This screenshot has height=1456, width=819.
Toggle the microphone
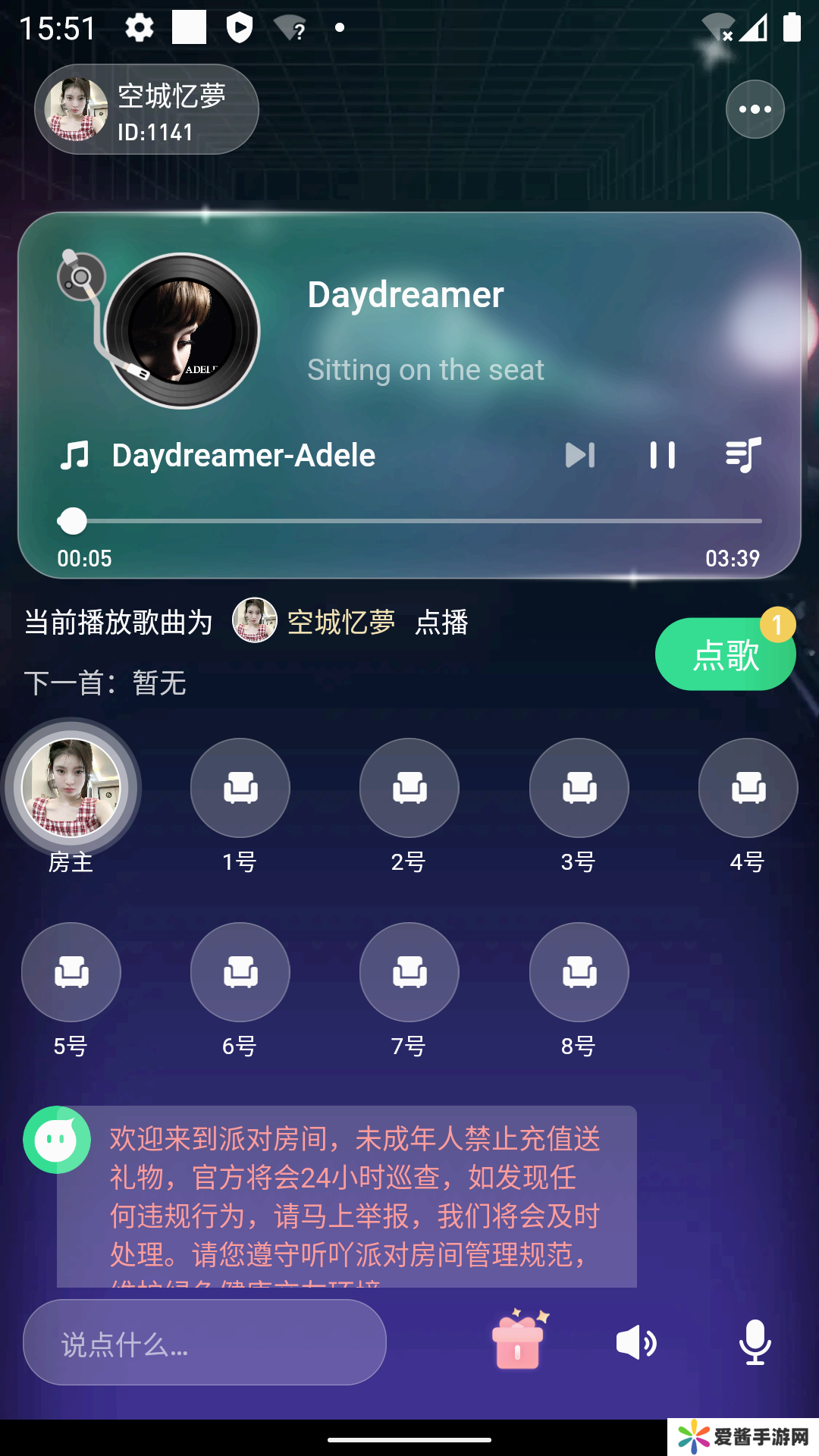(x=755, y=1341)
